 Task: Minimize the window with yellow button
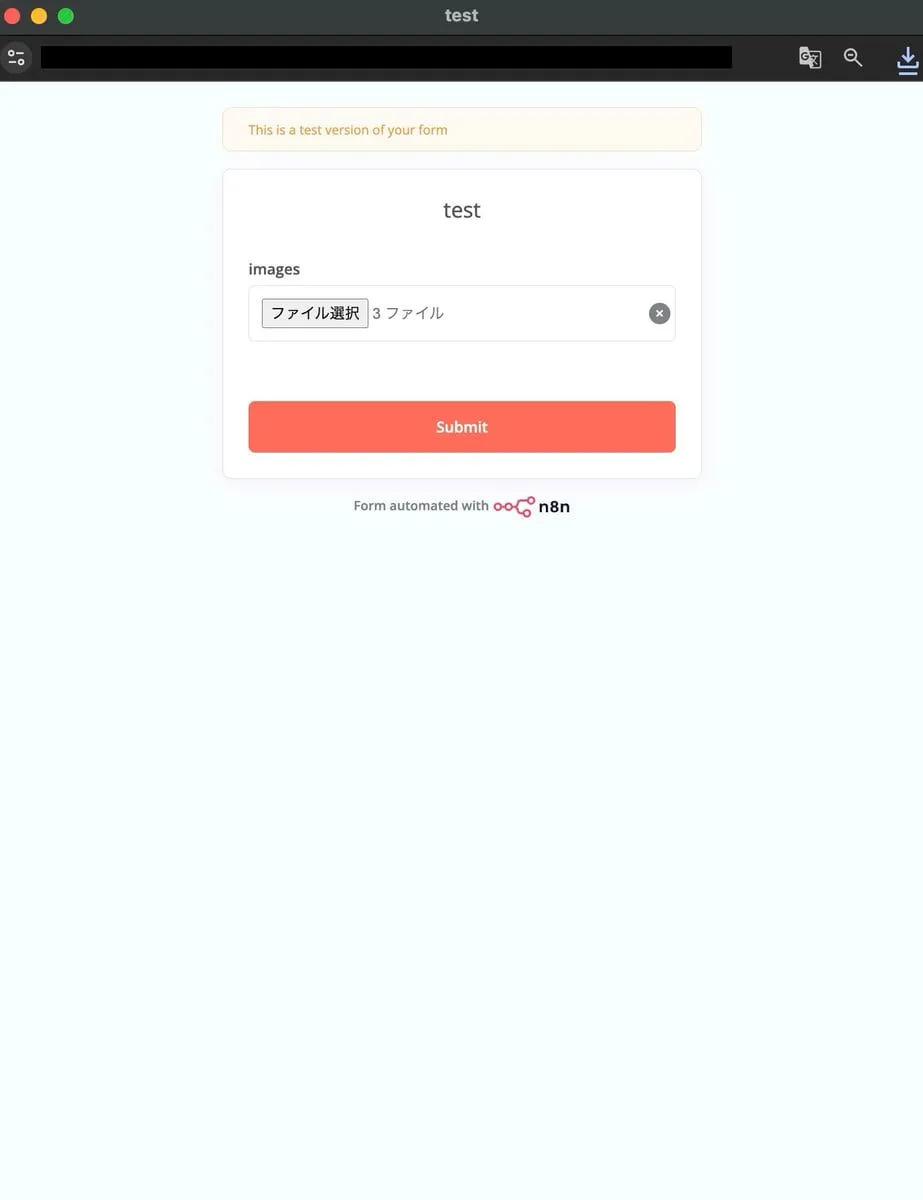[39, 16]
